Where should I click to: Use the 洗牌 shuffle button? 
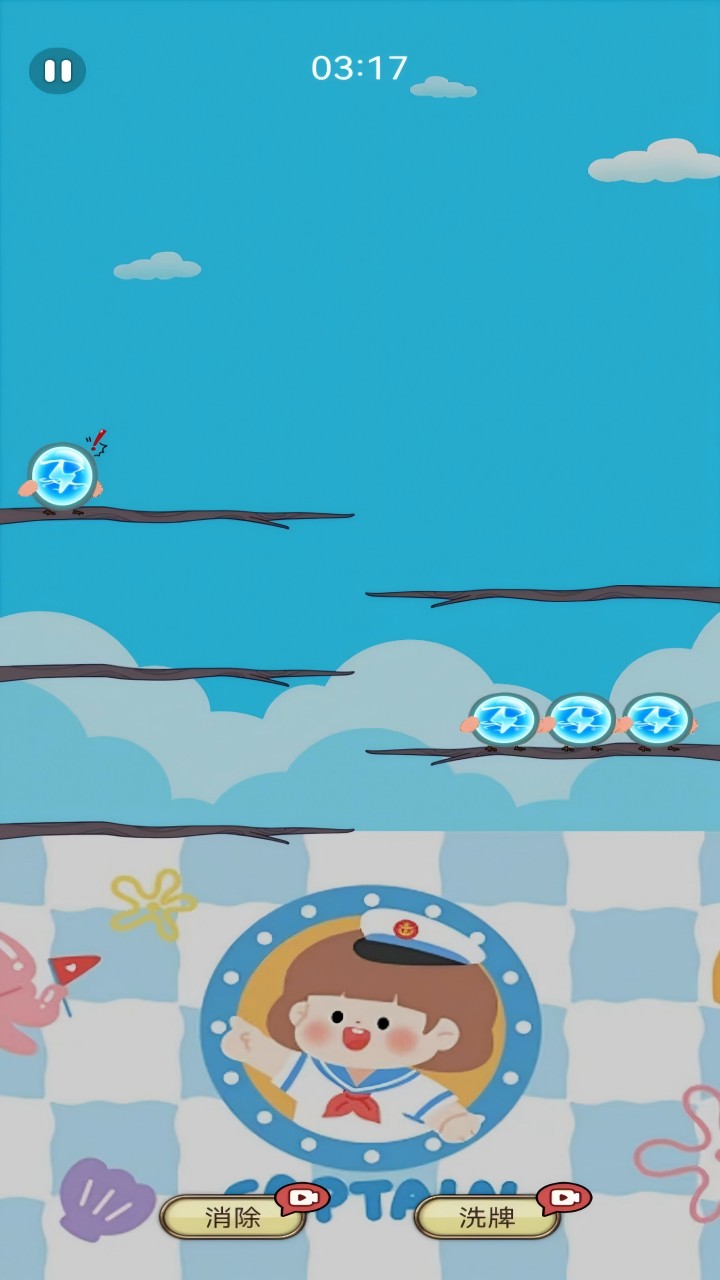(x=487, y=1217)
